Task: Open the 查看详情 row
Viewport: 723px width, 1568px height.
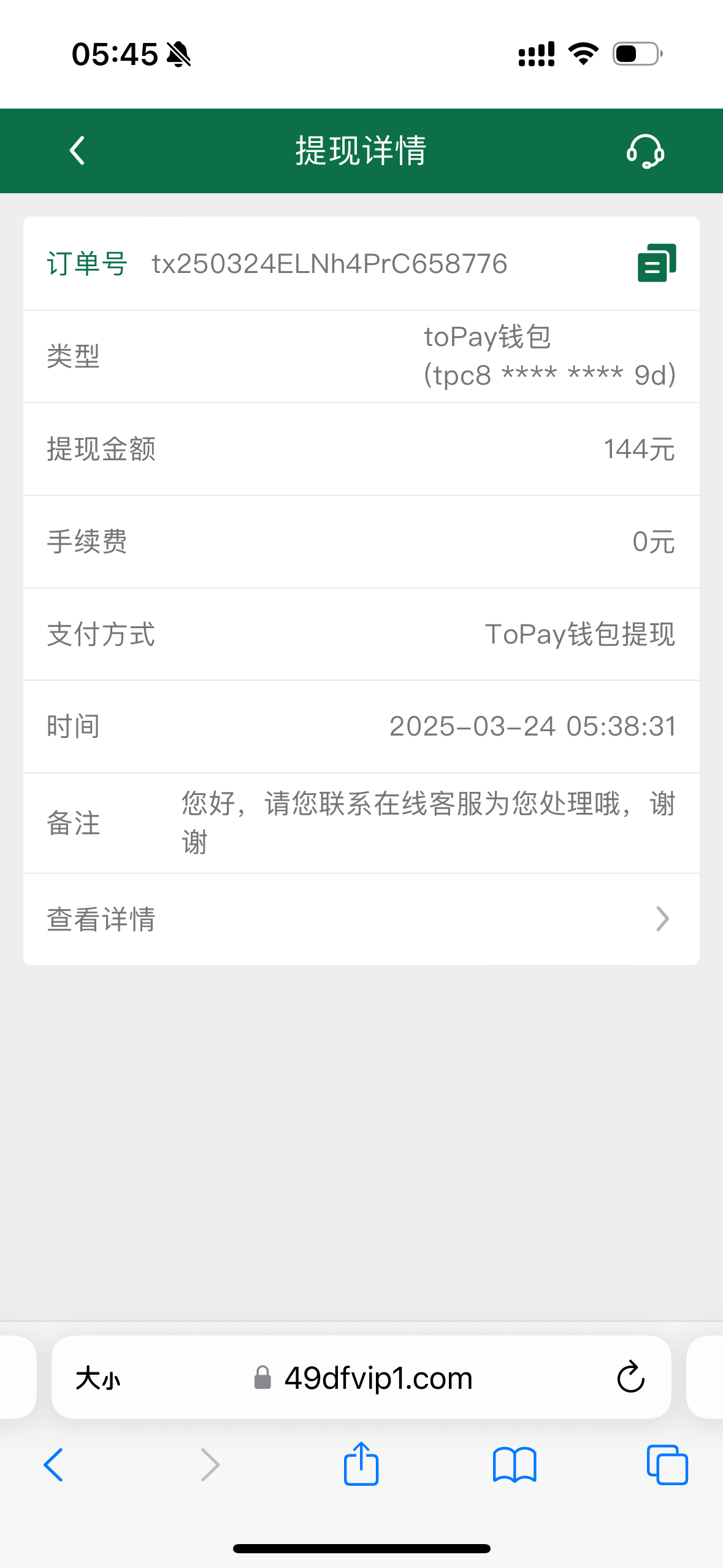Action: coord(361,919)
